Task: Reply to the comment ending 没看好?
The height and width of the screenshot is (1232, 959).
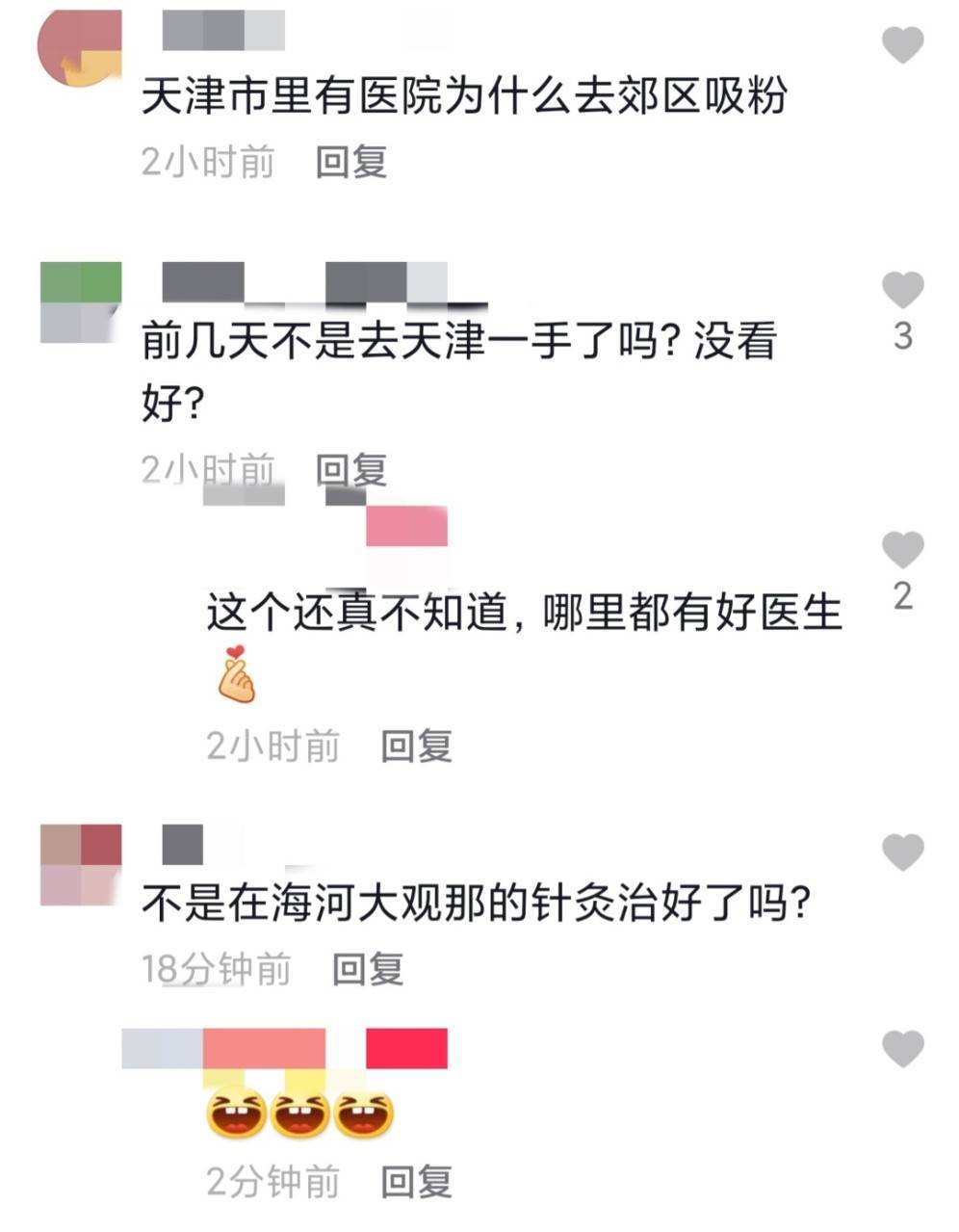Action: 350,469
